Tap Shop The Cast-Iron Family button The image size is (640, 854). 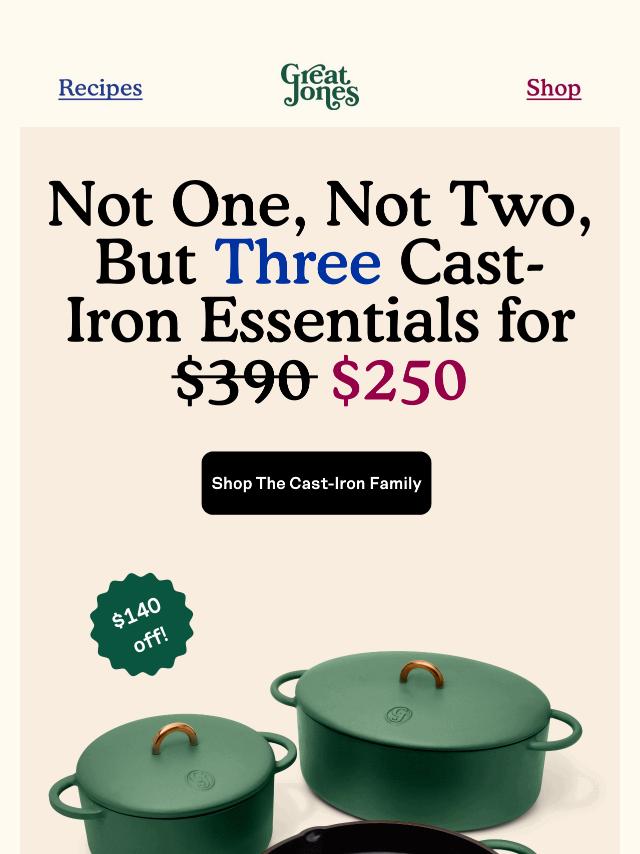pyautogui.click(x=316, y=483)
